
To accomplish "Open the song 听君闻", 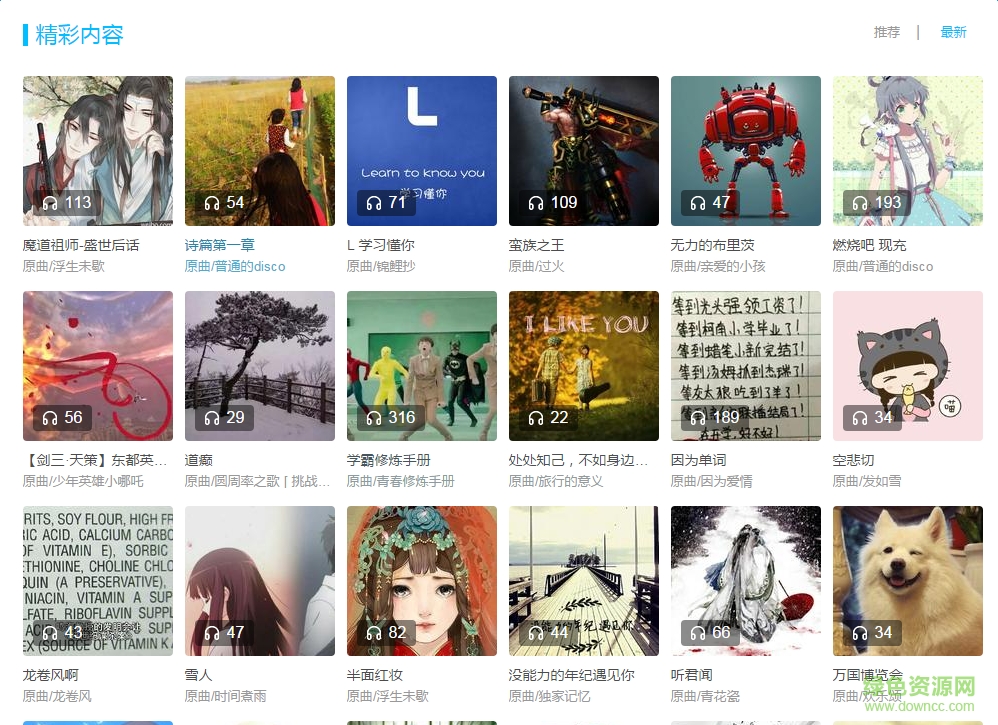I will point(746,581).
